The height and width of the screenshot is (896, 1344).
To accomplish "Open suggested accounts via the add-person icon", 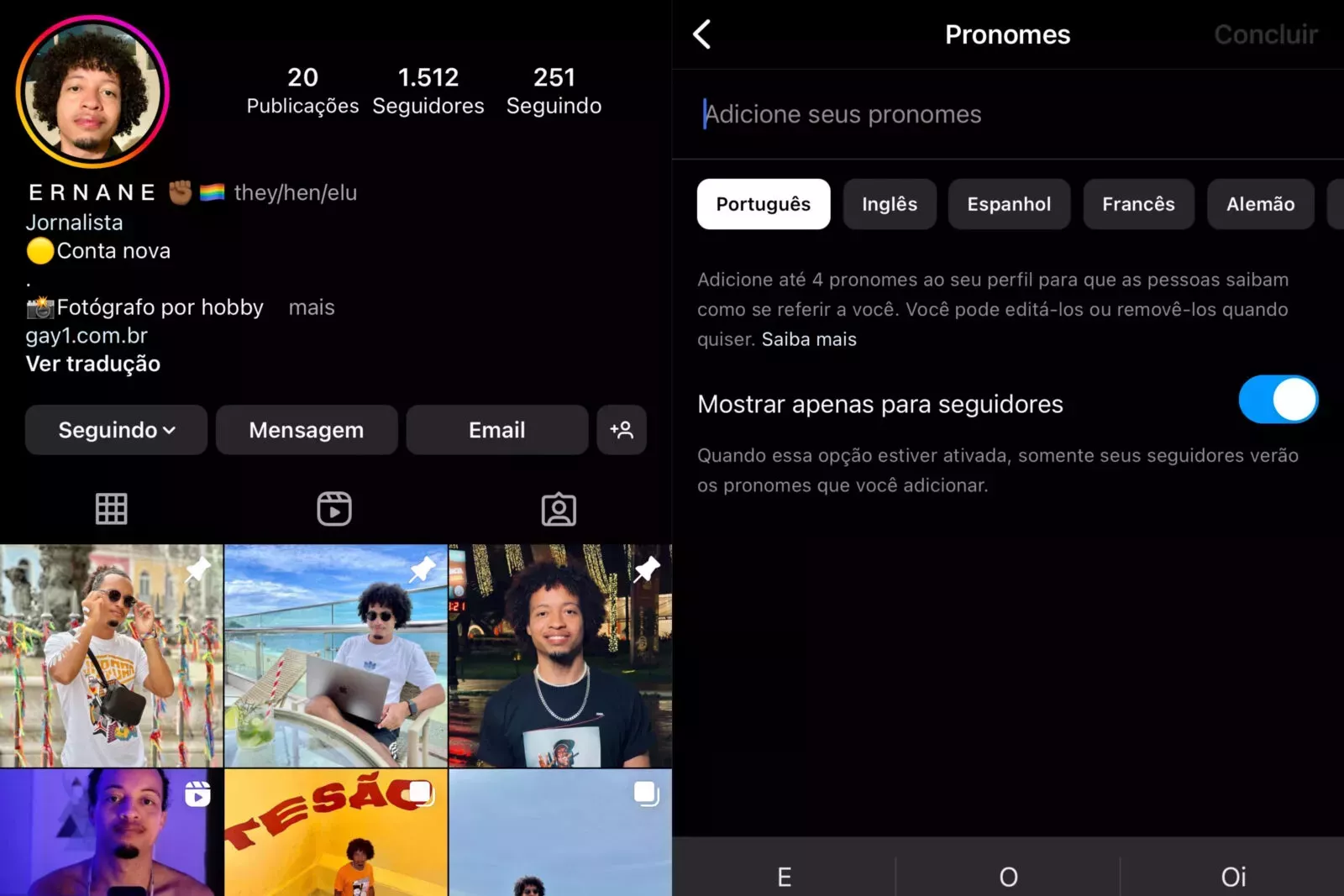I will pos(622,430).
